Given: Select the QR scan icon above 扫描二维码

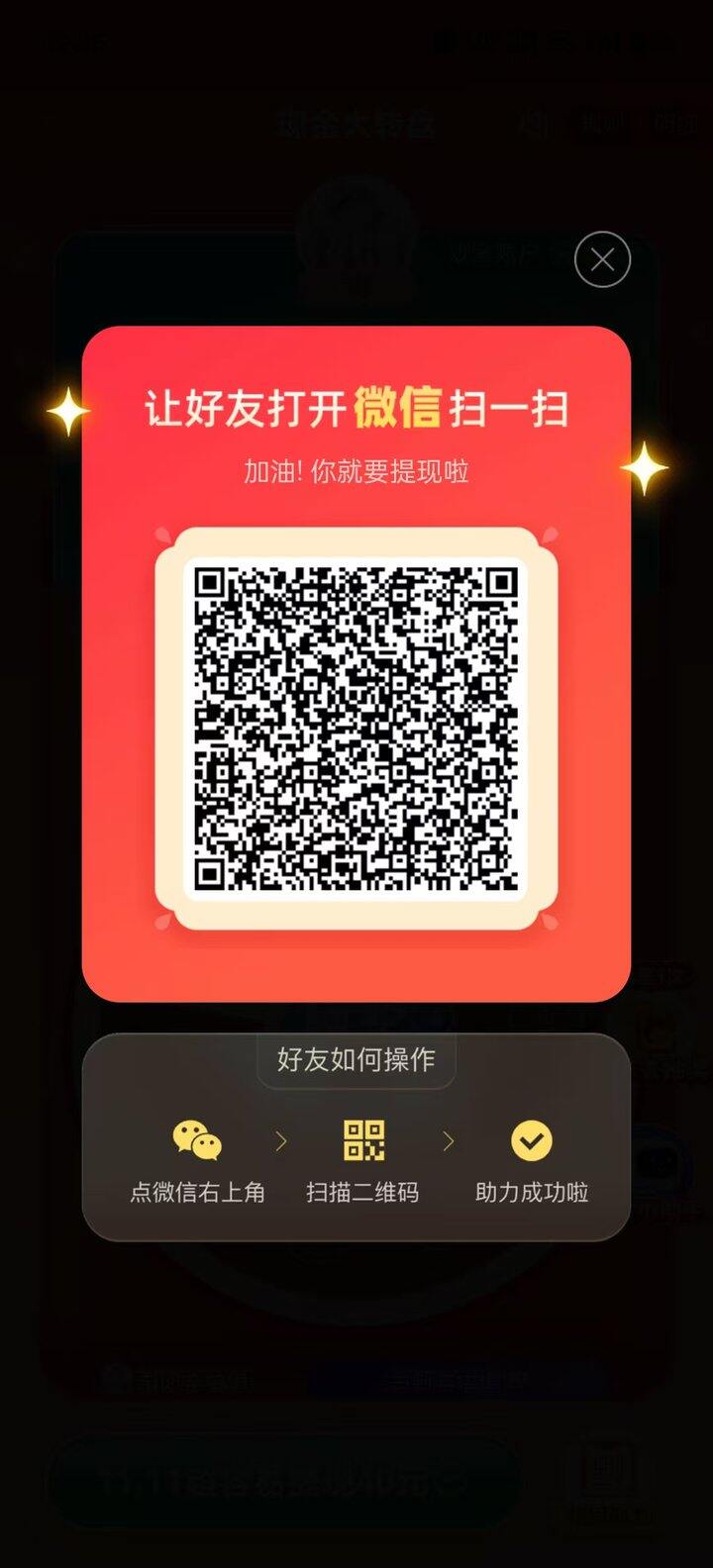Looking at the screenshot, I should click(362, 1140).
